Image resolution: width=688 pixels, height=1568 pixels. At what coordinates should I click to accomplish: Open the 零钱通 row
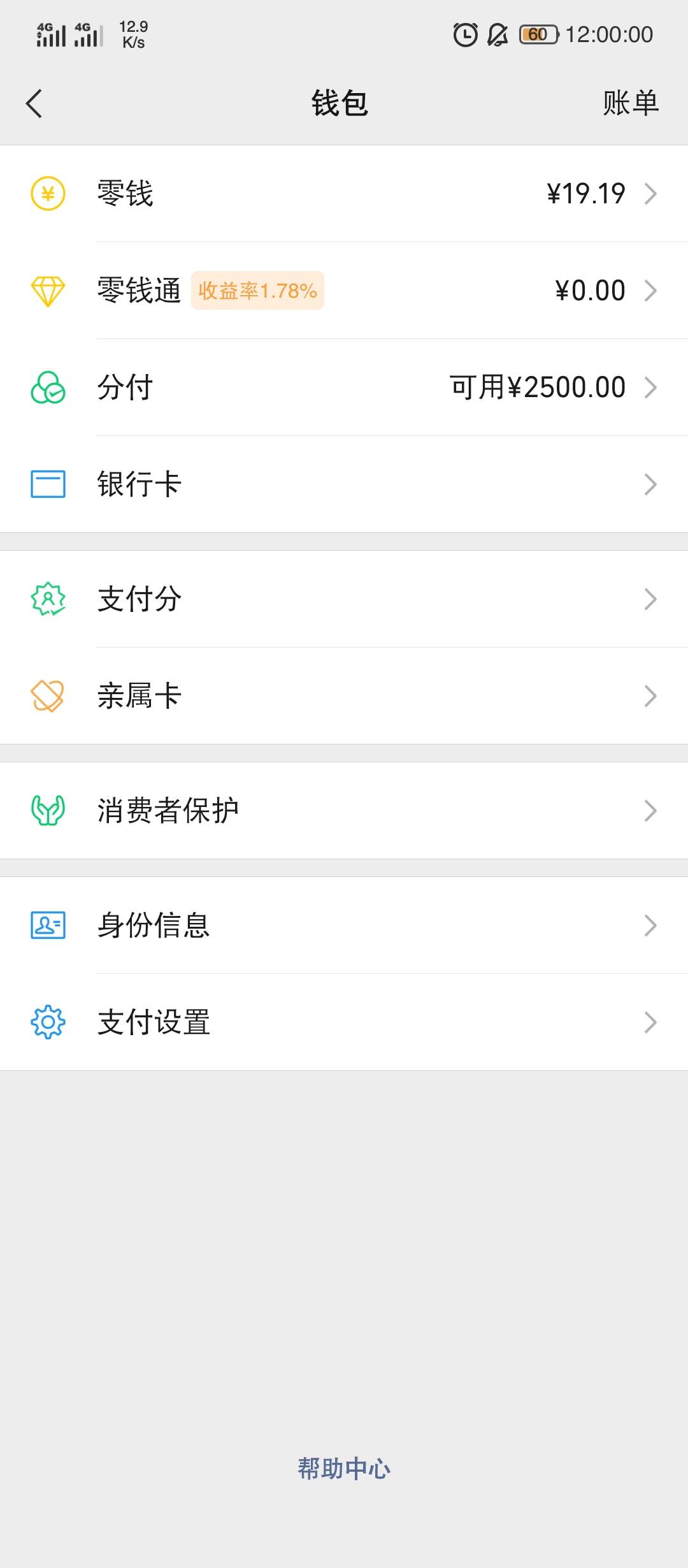344,291
